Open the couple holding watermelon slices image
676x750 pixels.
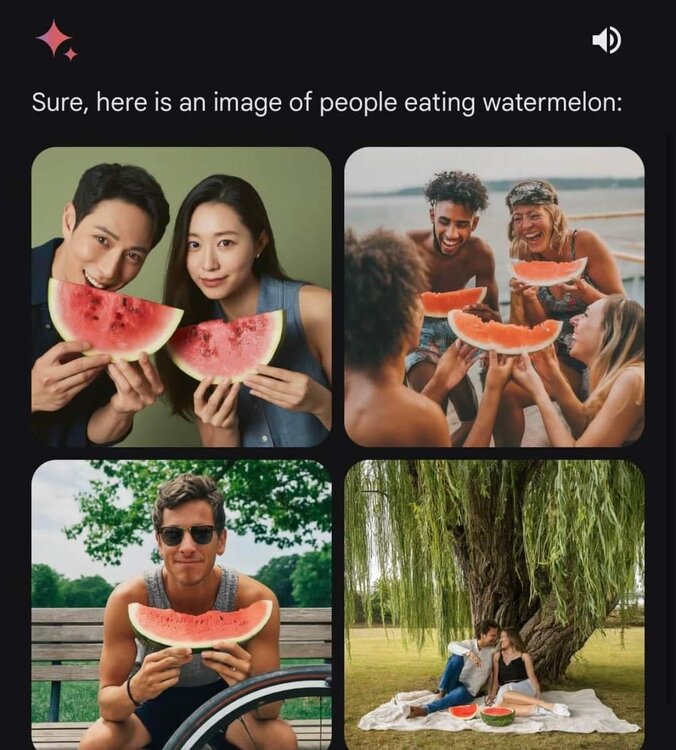181,297
